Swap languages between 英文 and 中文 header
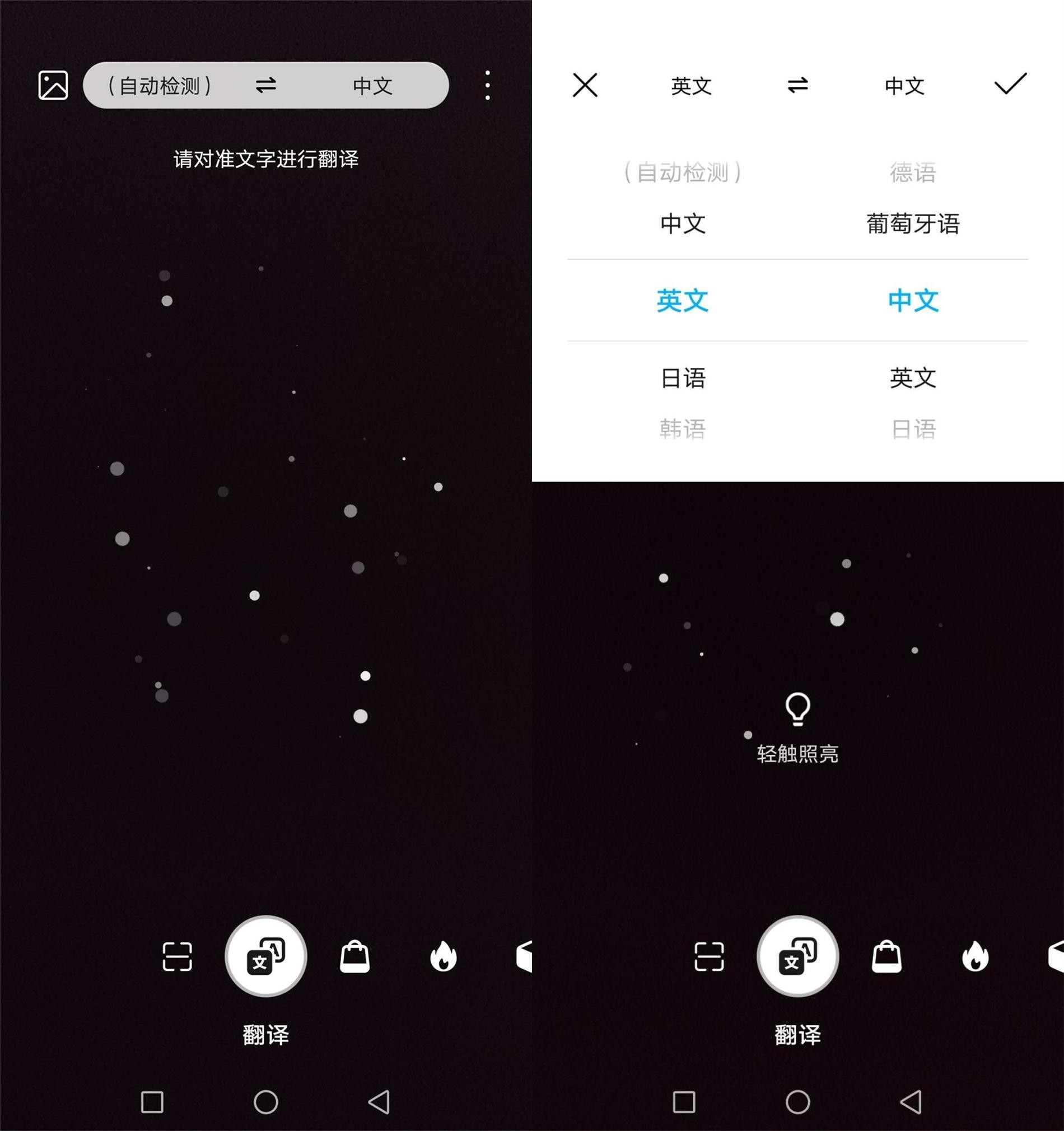This screenshot has height=1131, width=1064. (x=797, y=85)
